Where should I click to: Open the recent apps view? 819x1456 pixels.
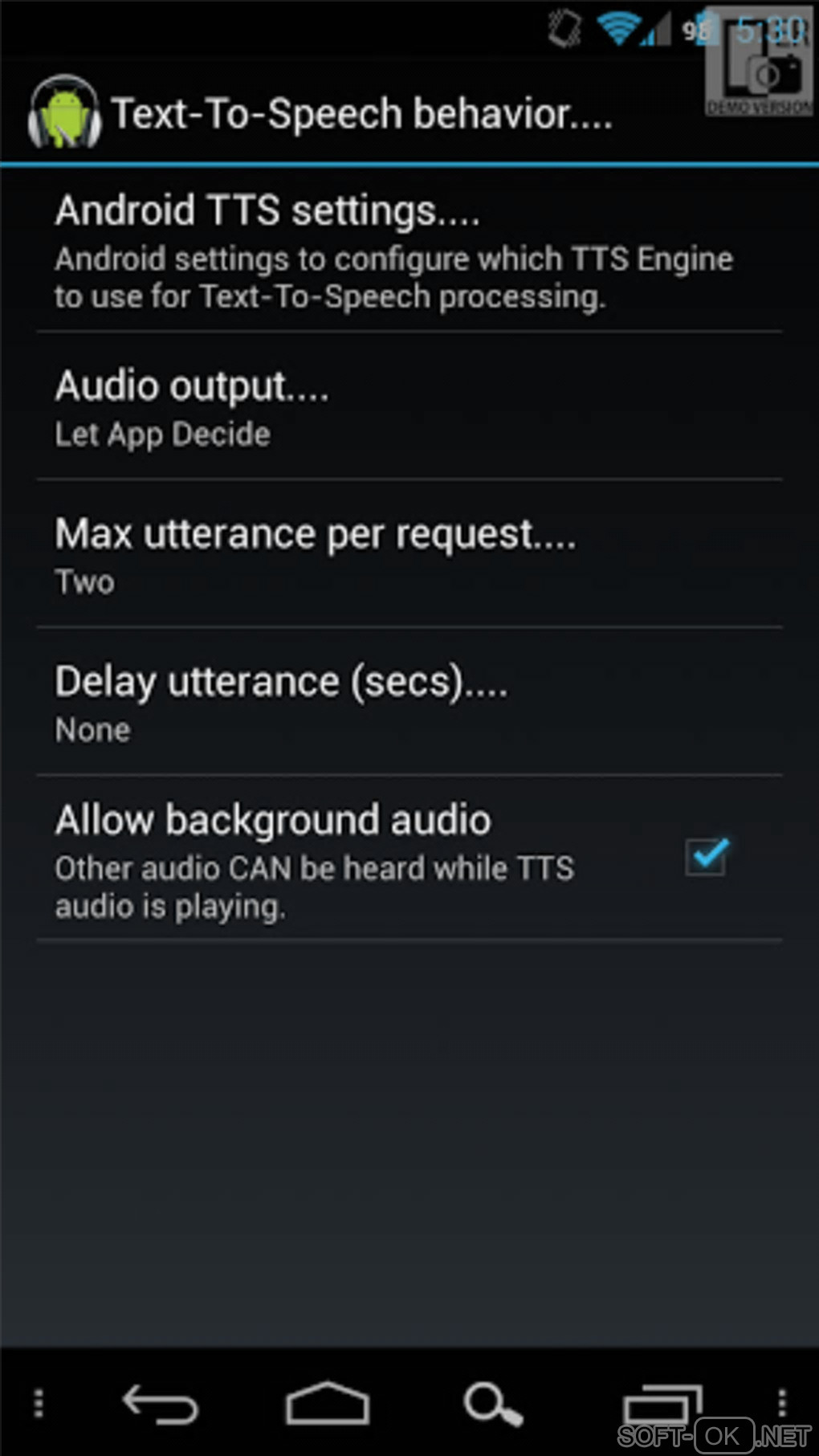(x=662, y=1405)
